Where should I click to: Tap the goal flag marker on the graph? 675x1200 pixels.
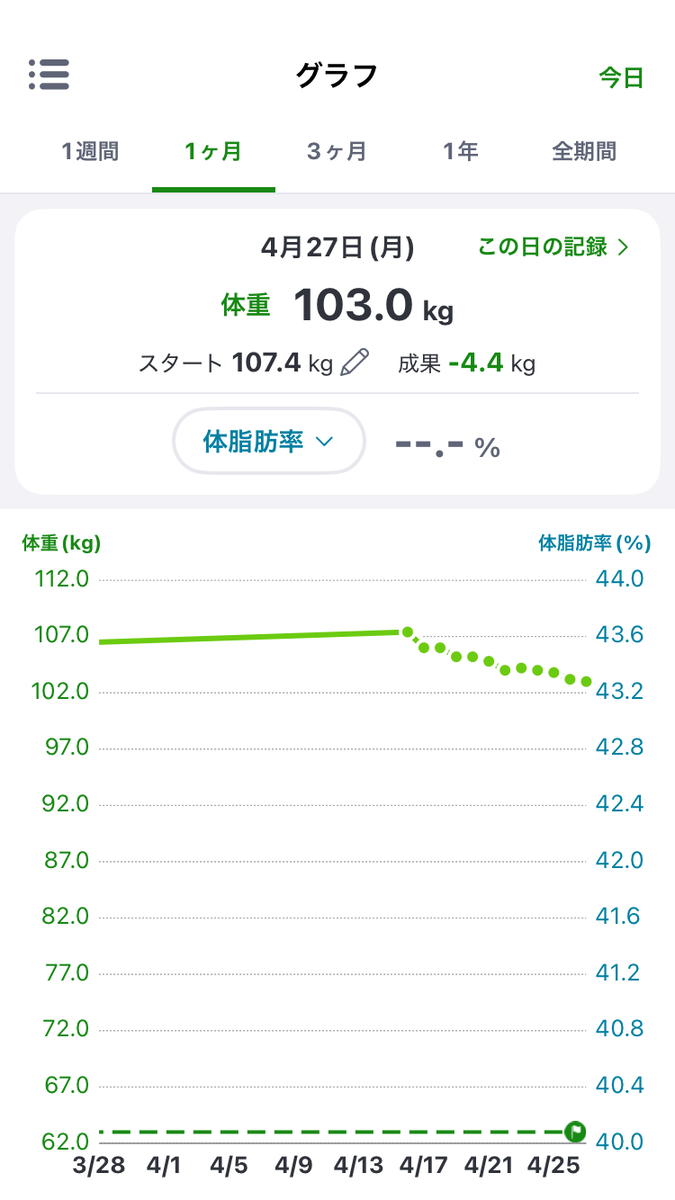(575, 1132)
